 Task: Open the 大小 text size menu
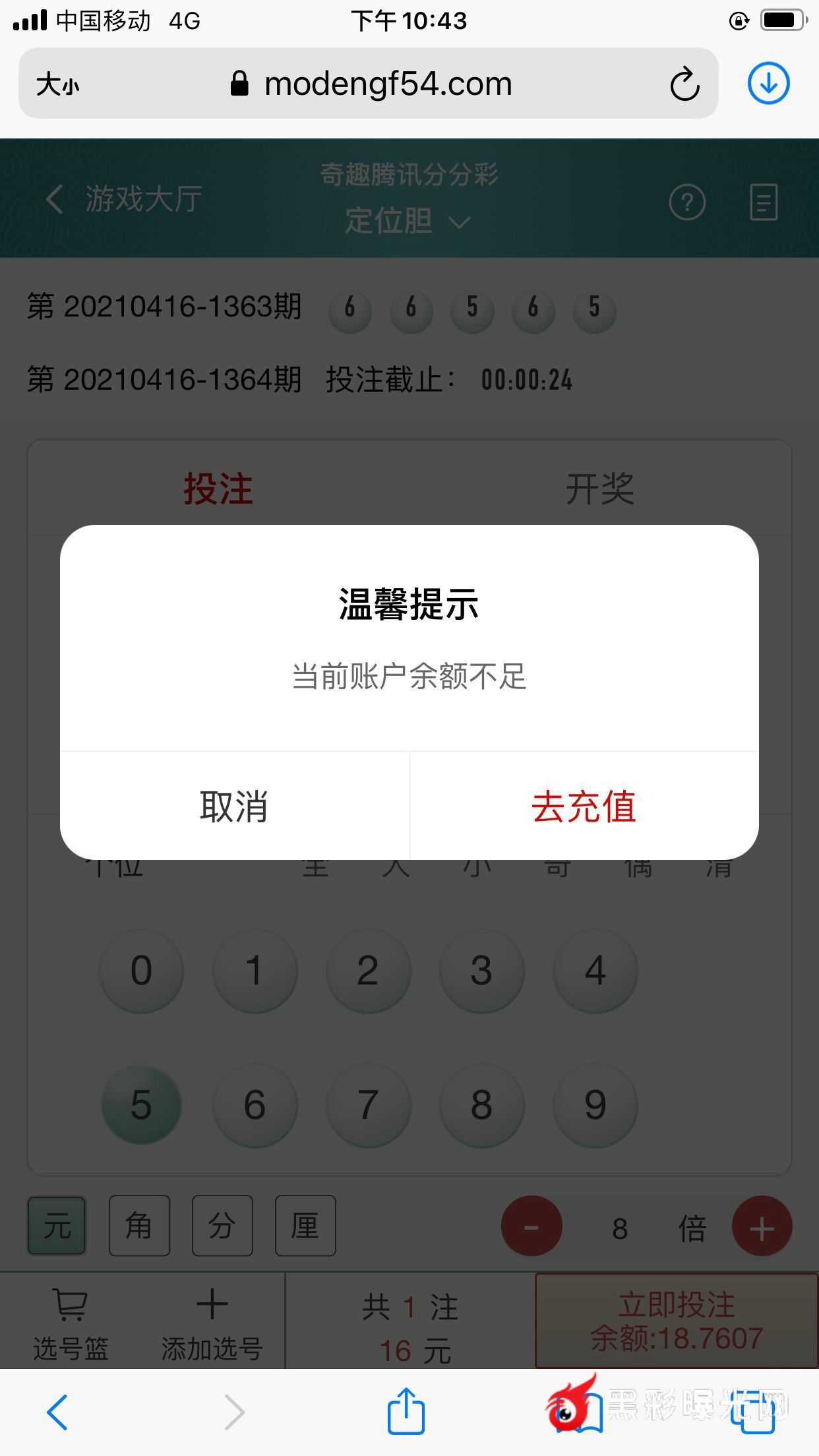click(x=58, y=84)
